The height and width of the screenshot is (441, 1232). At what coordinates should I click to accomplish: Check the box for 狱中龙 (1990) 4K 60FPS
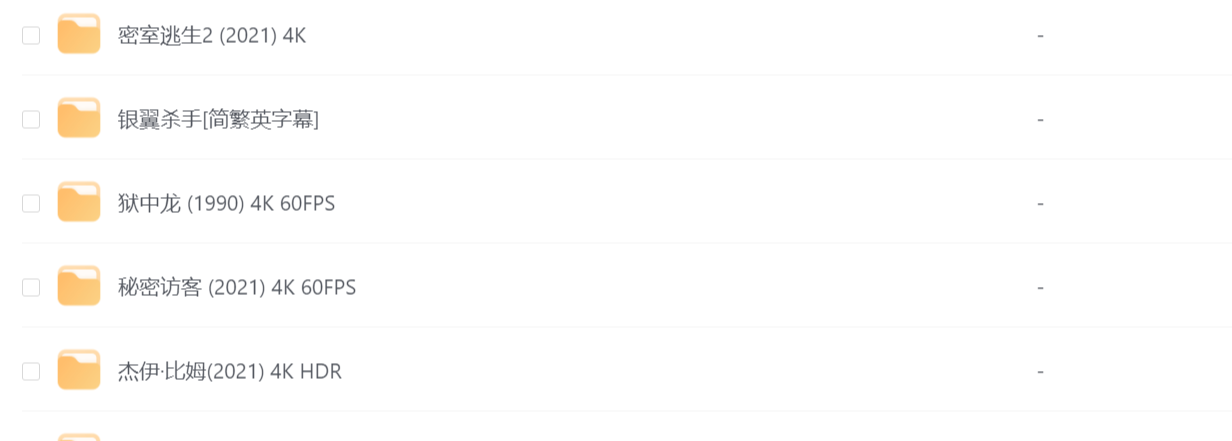(x=31, y=204)
